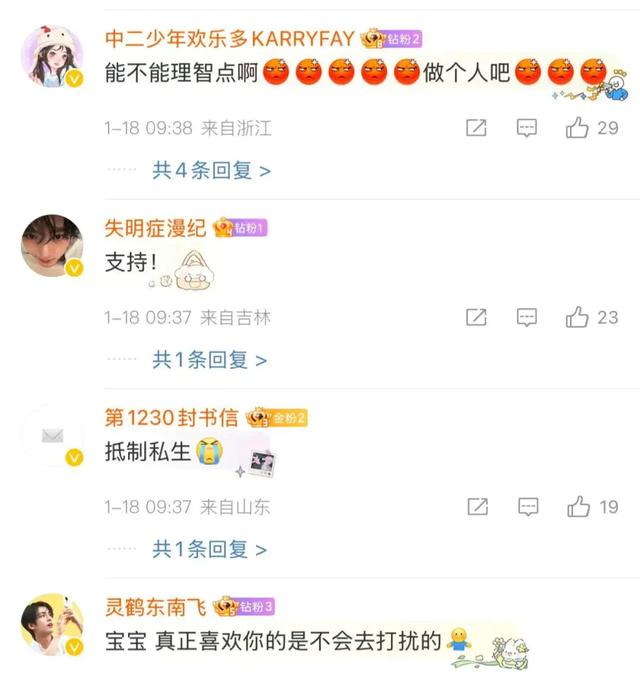Like the comment with 23 likes
This screenshot has width=640, height=683.
tap(578, 317)
